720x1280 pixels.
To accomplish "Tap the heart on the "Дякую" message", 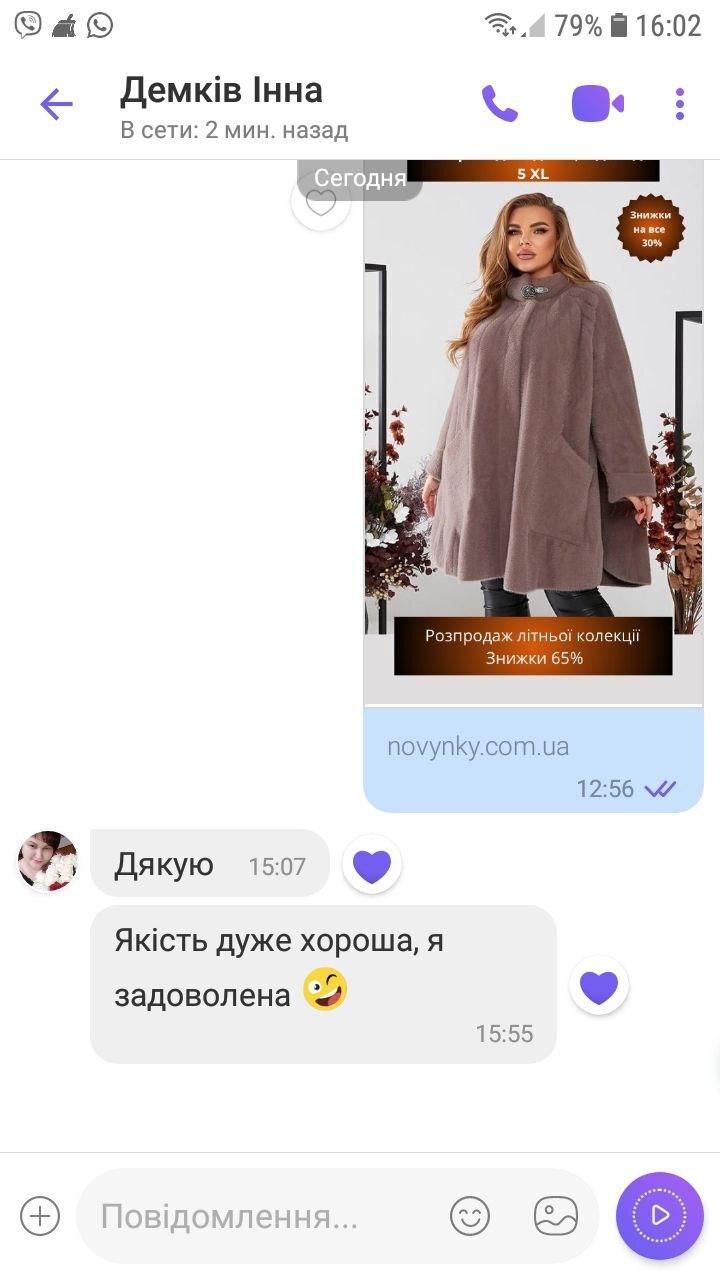I will tap(372, 865).
